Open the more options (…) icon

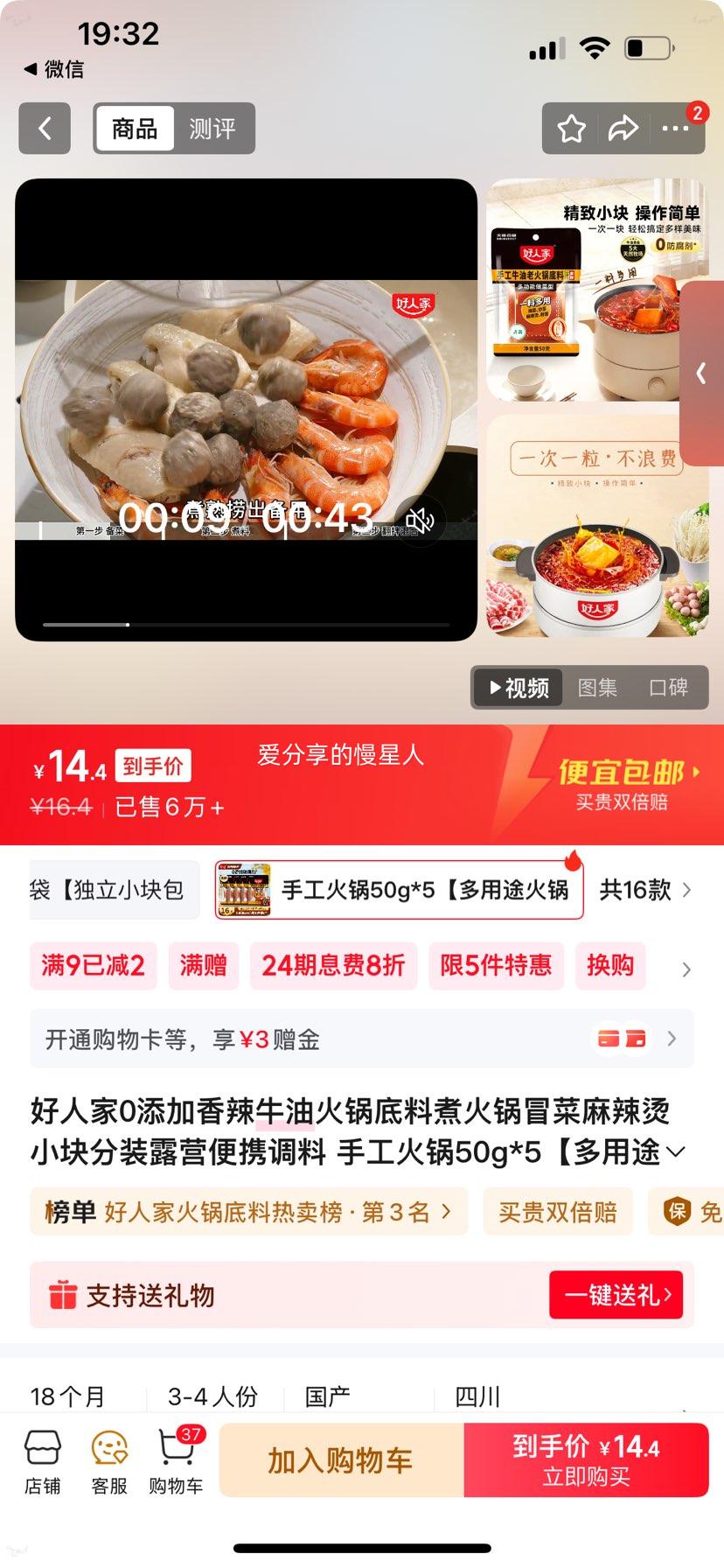coord(677,128)
